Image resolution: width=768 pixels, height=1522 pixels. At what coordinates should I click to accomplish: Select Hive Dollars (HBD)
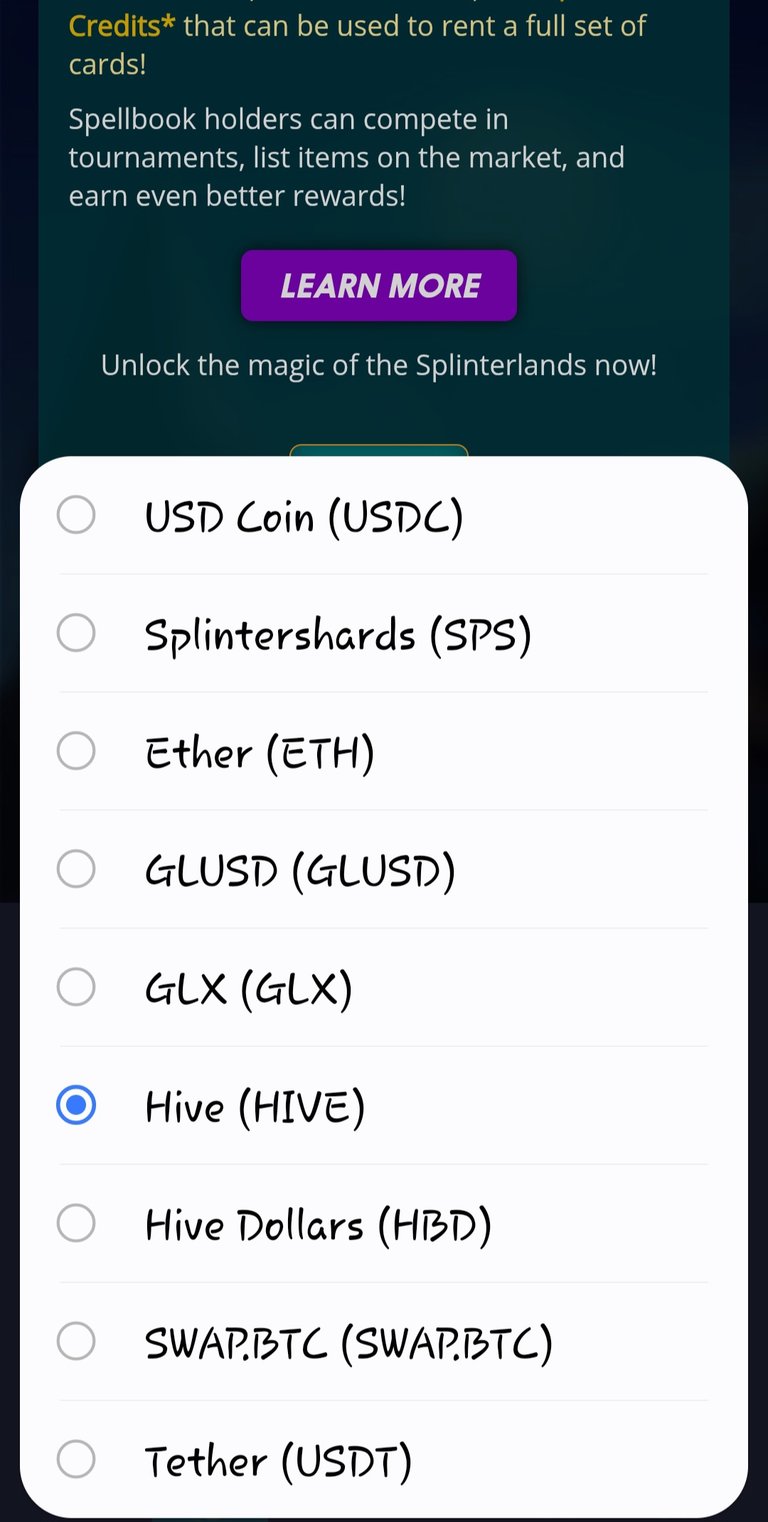384,1223
